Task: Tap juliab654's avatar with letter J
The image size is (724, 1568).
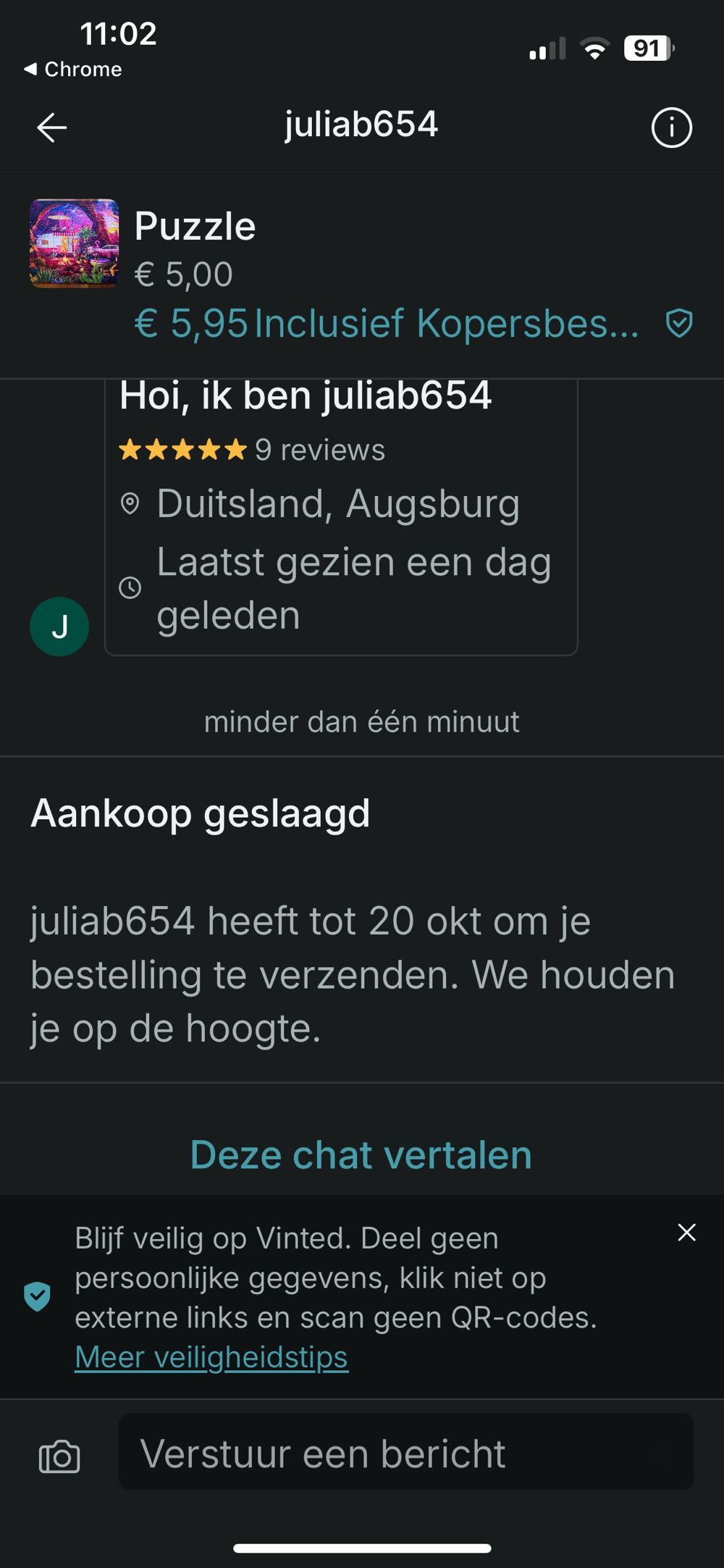Action: (59, 626)
